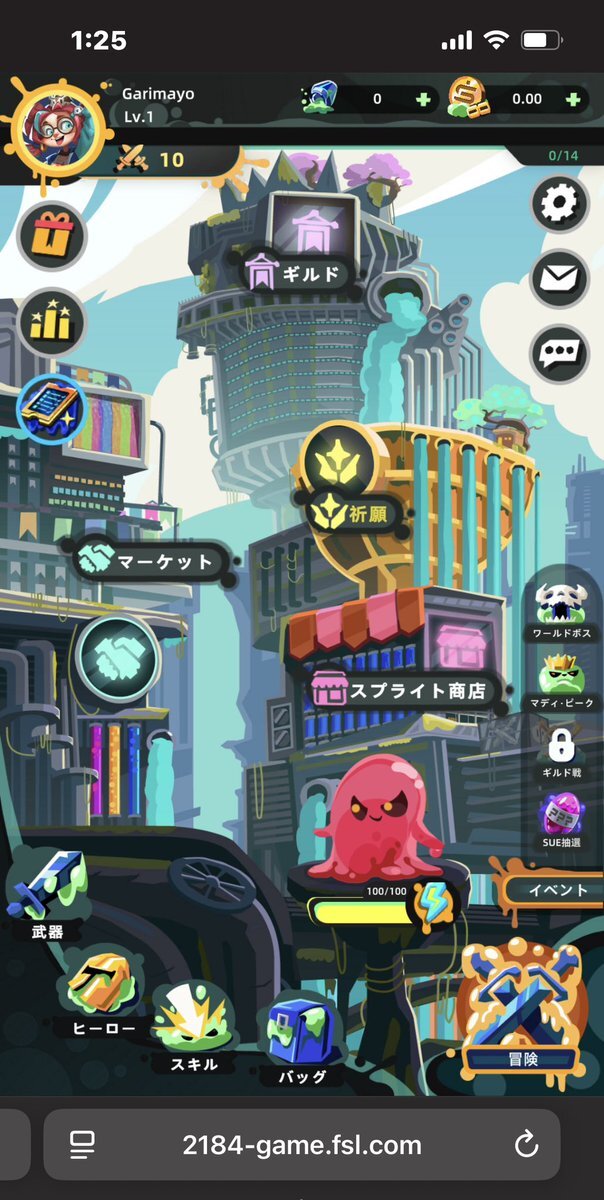Open the イベント banner
604x1200 pixels.
point(555,889)
